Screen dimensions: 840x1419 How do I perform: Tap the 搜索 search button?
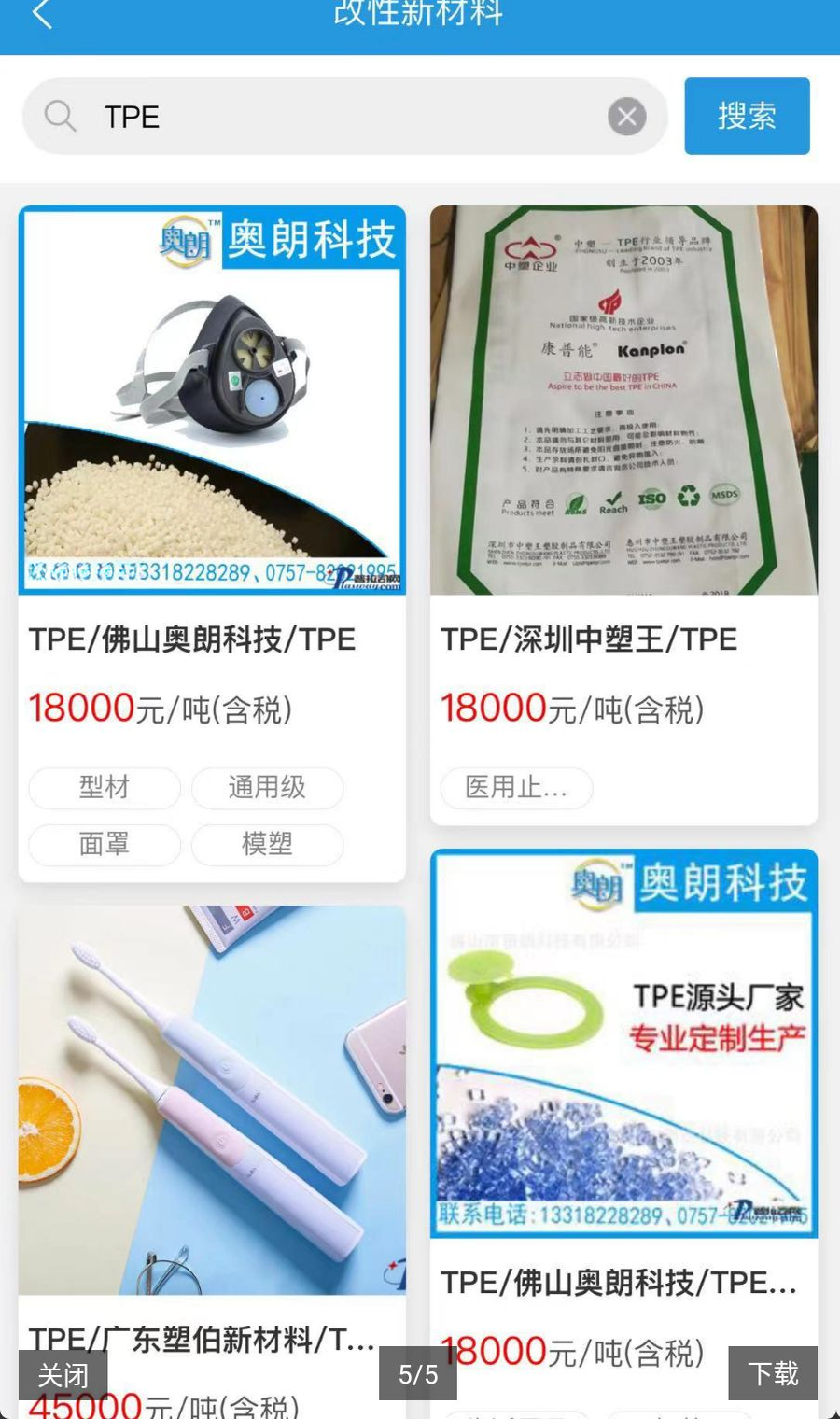[747, 116]
